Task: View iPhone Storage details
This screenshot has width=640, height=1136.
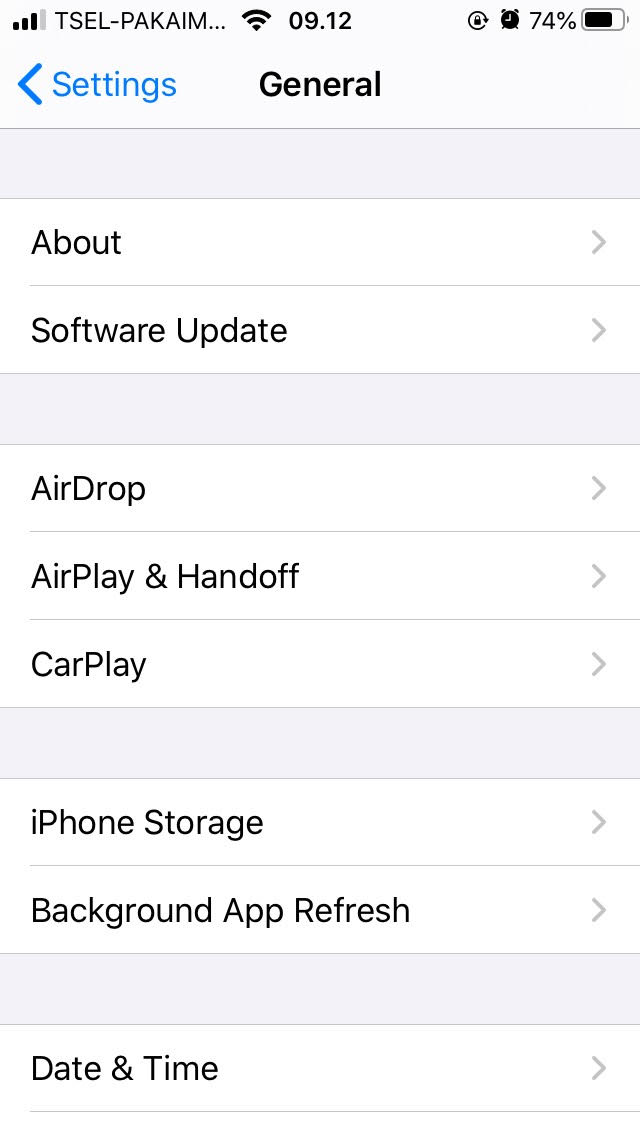Action: [x=320, y=823]
